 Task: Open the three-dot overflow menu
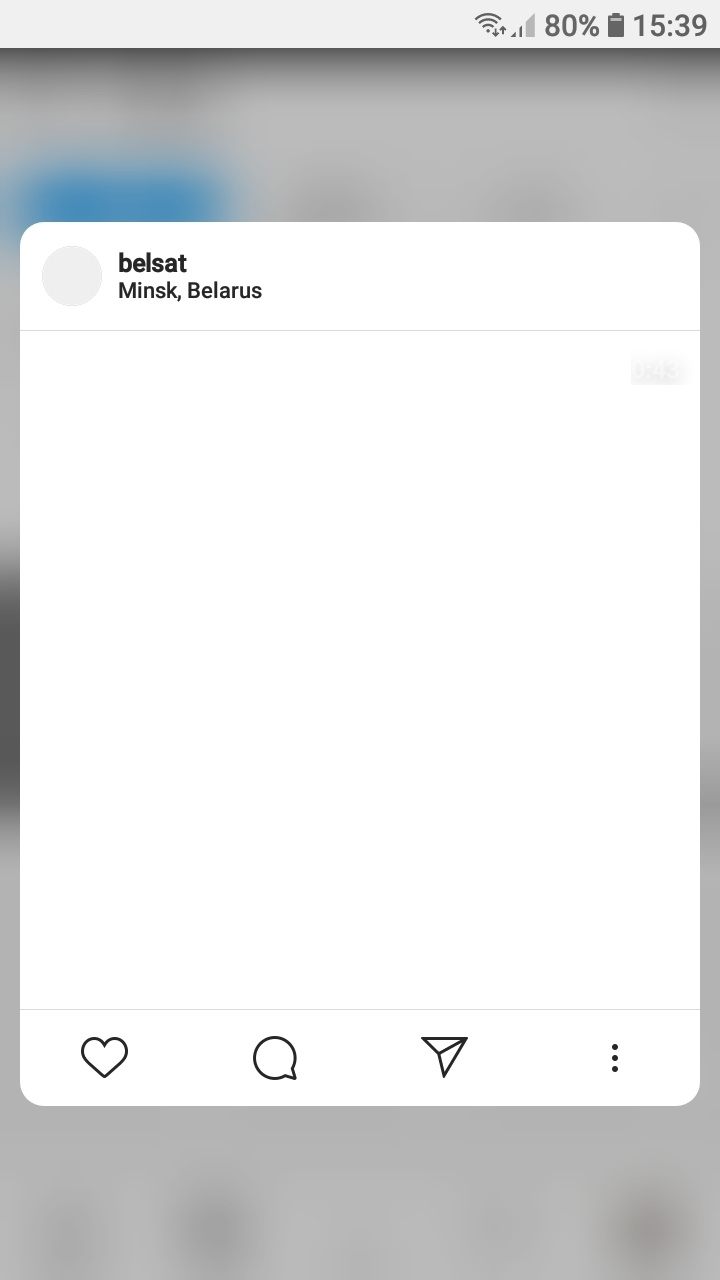click(x=615, y=1057)
